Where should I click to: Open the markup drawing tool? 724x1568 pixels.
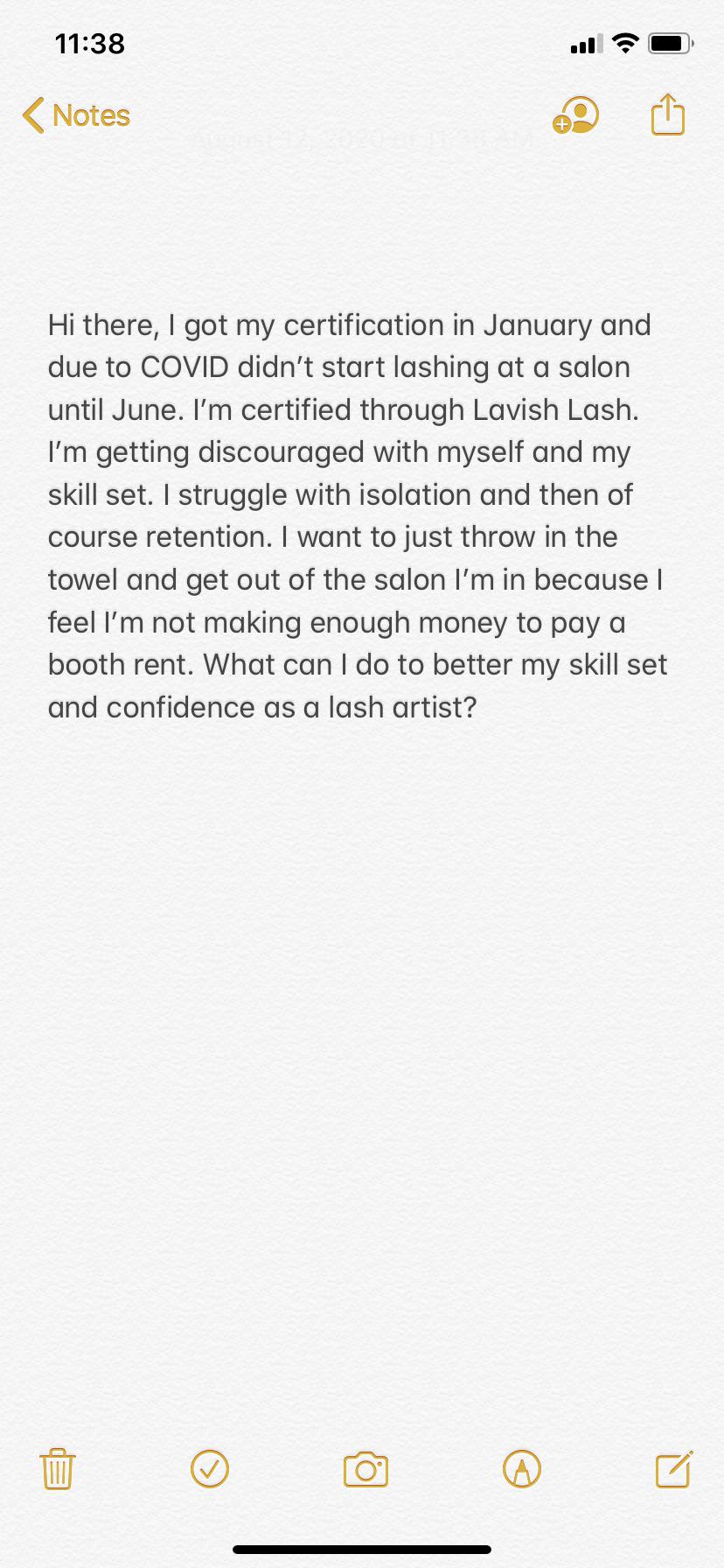tap(522, 1469)
